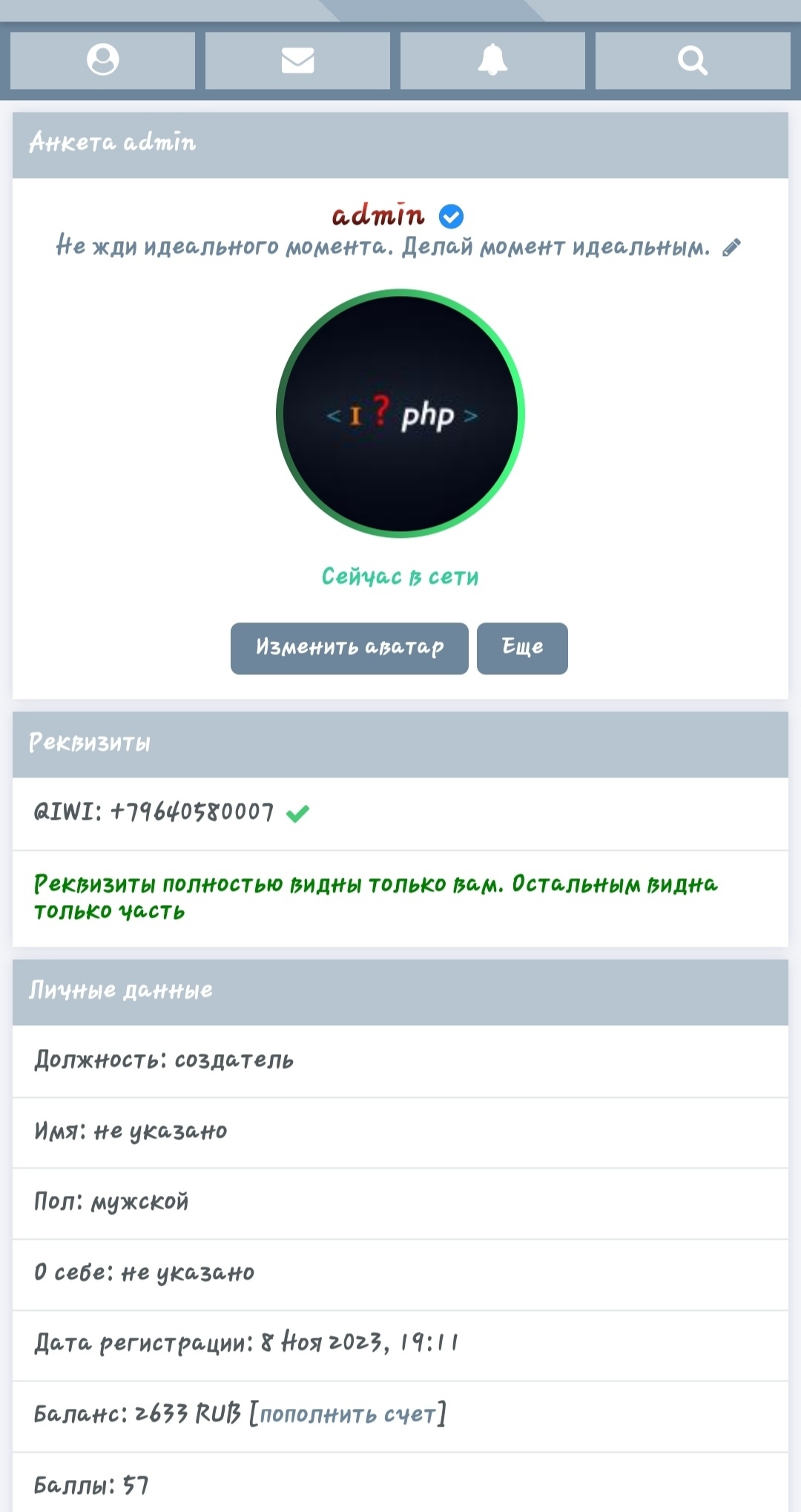Image resolution: width=801 pixels, height=1512 pixels.
Task: Edit the status quote via the pencil icon
Action: 731,248
